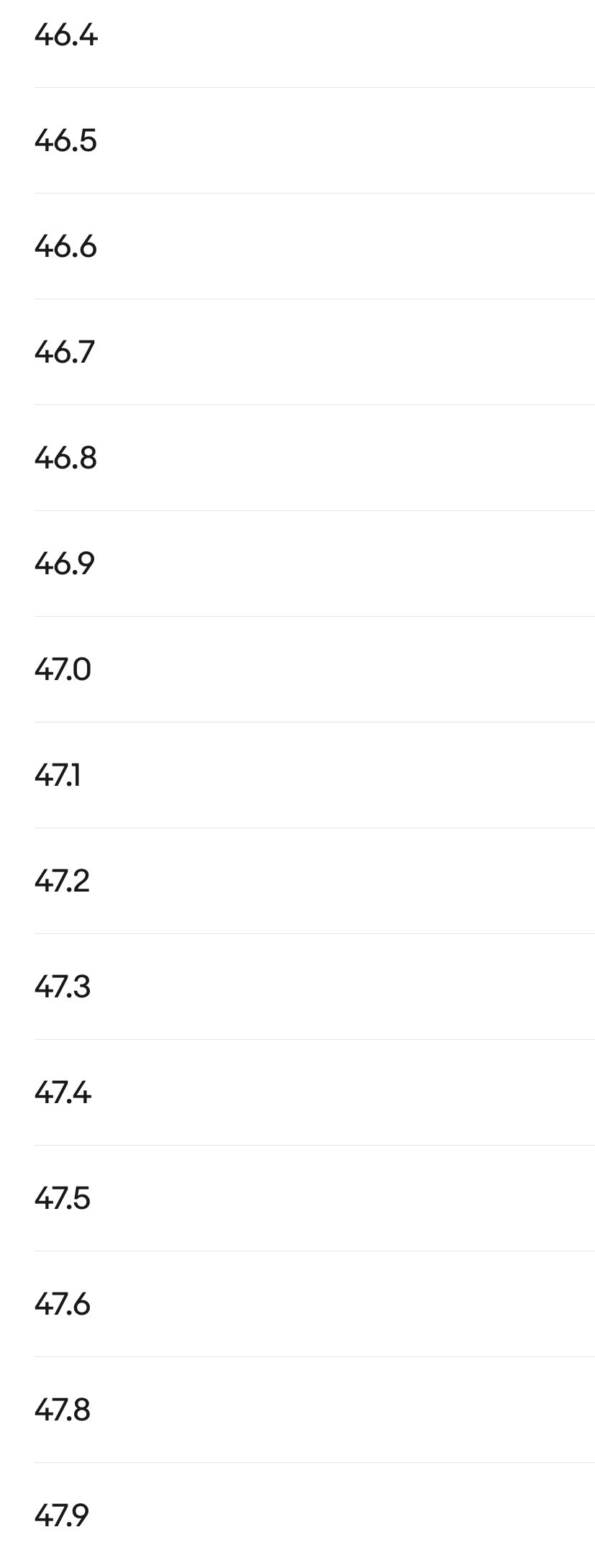Choose 46.5 from the list
This screenshot has width=595, height=1568.
tap(65, 141)
